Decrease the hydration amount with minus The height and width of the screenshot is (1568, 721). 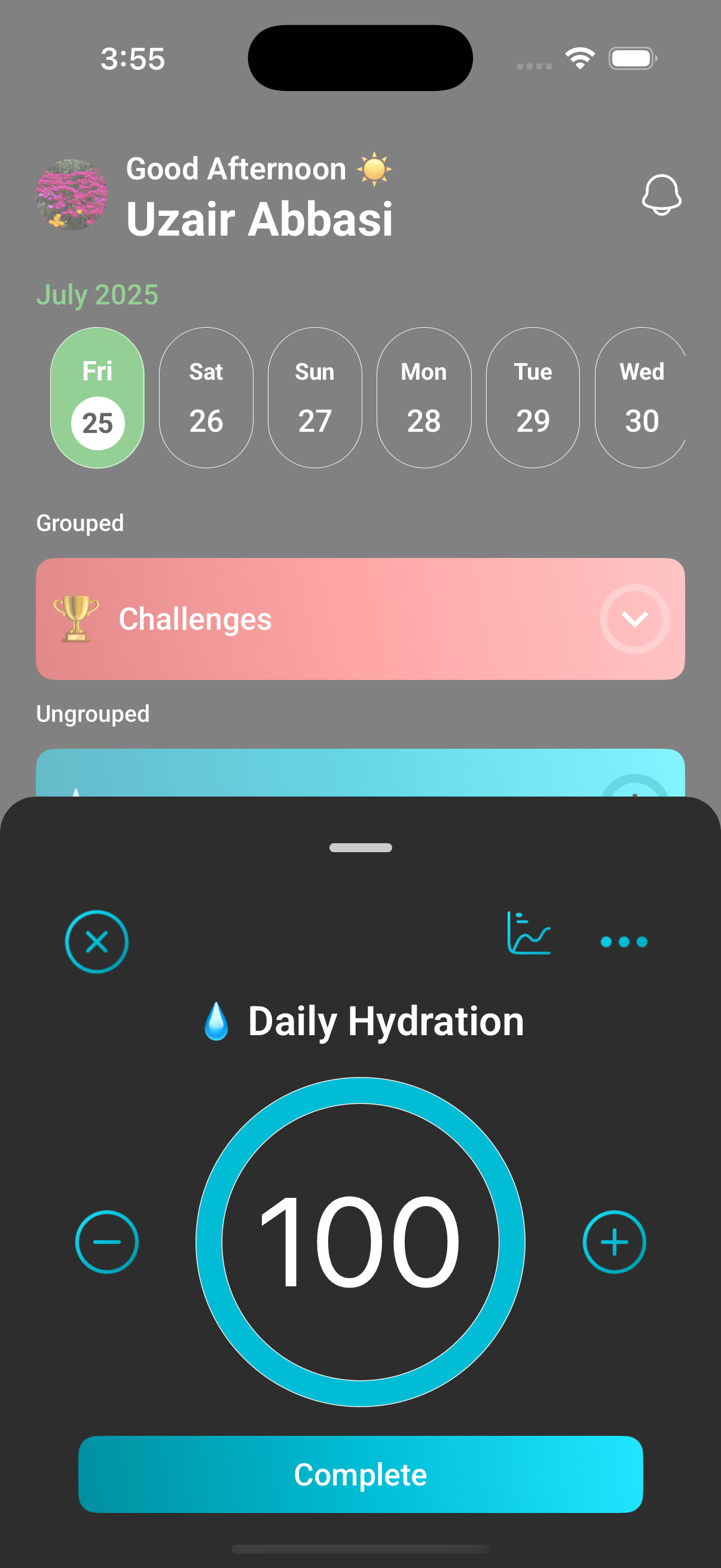(106, 1241)
